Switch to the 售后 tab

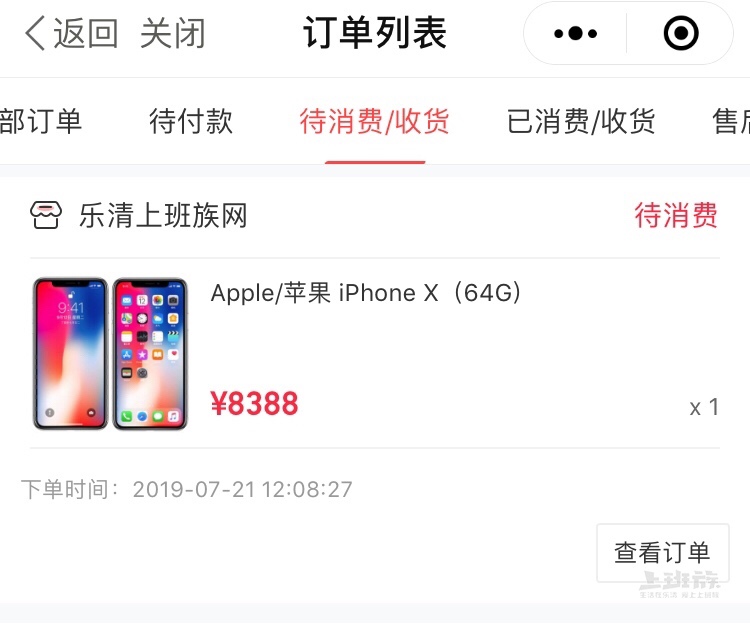tap(730, 122)
